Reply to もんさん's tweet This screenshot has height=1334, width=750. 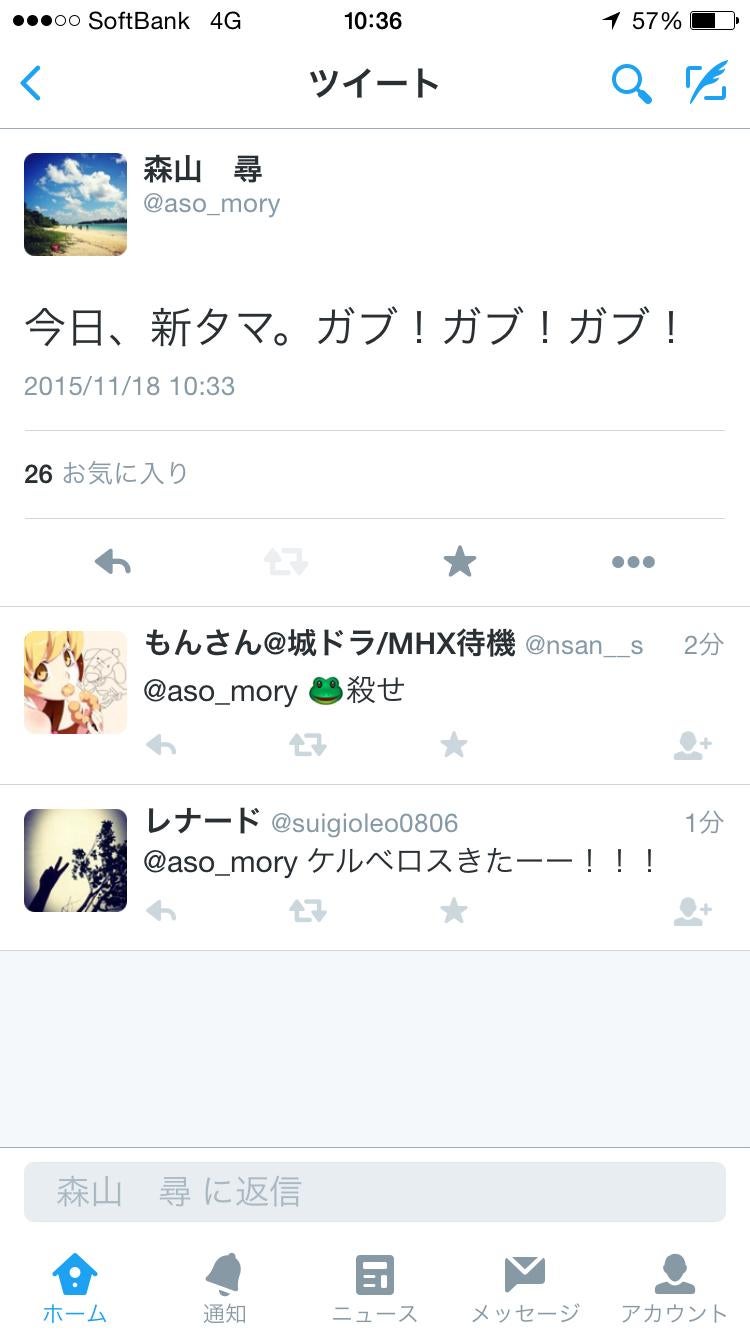(161, 745)
